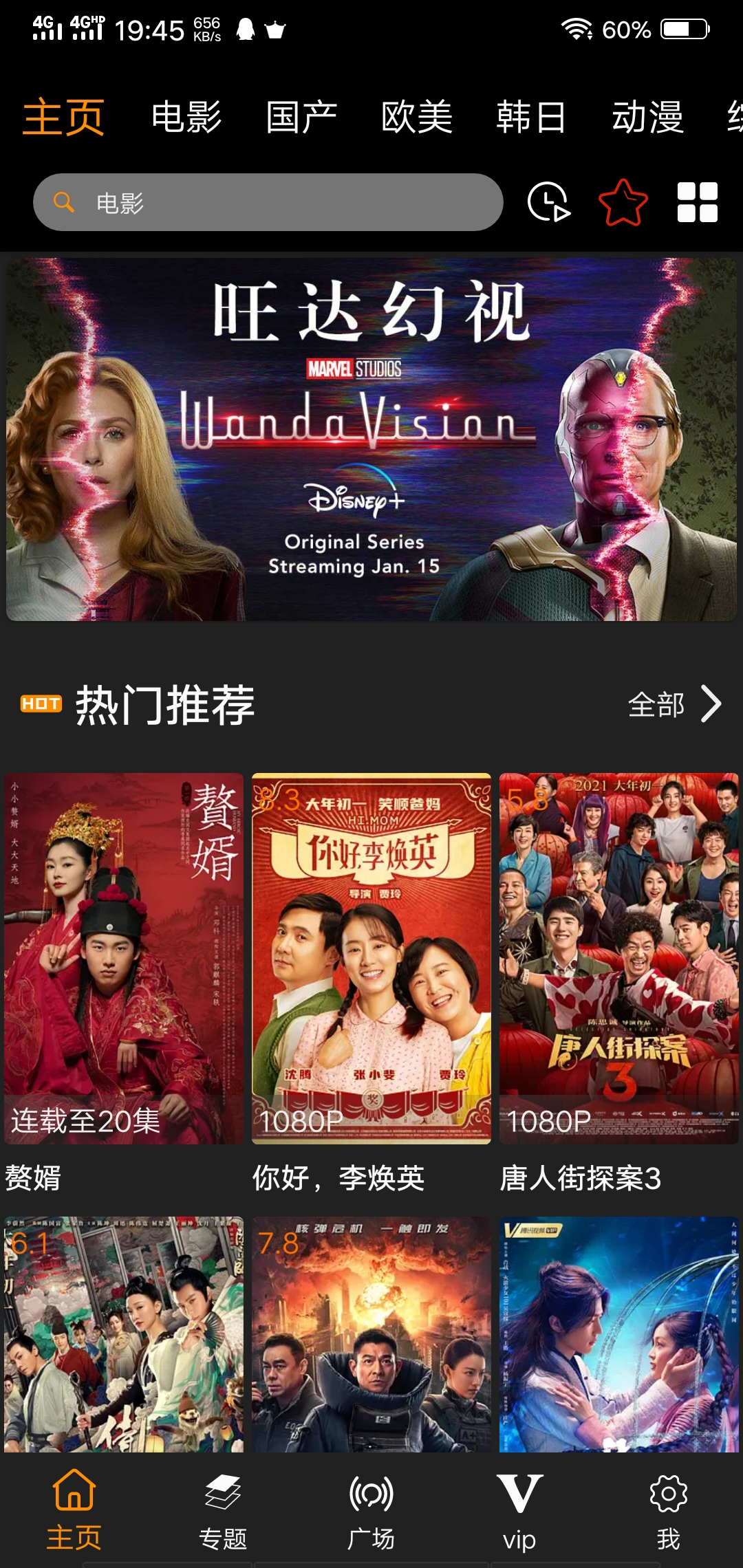
Task: Tap 全部 to see all recommendations
Action: coord(656,704)
